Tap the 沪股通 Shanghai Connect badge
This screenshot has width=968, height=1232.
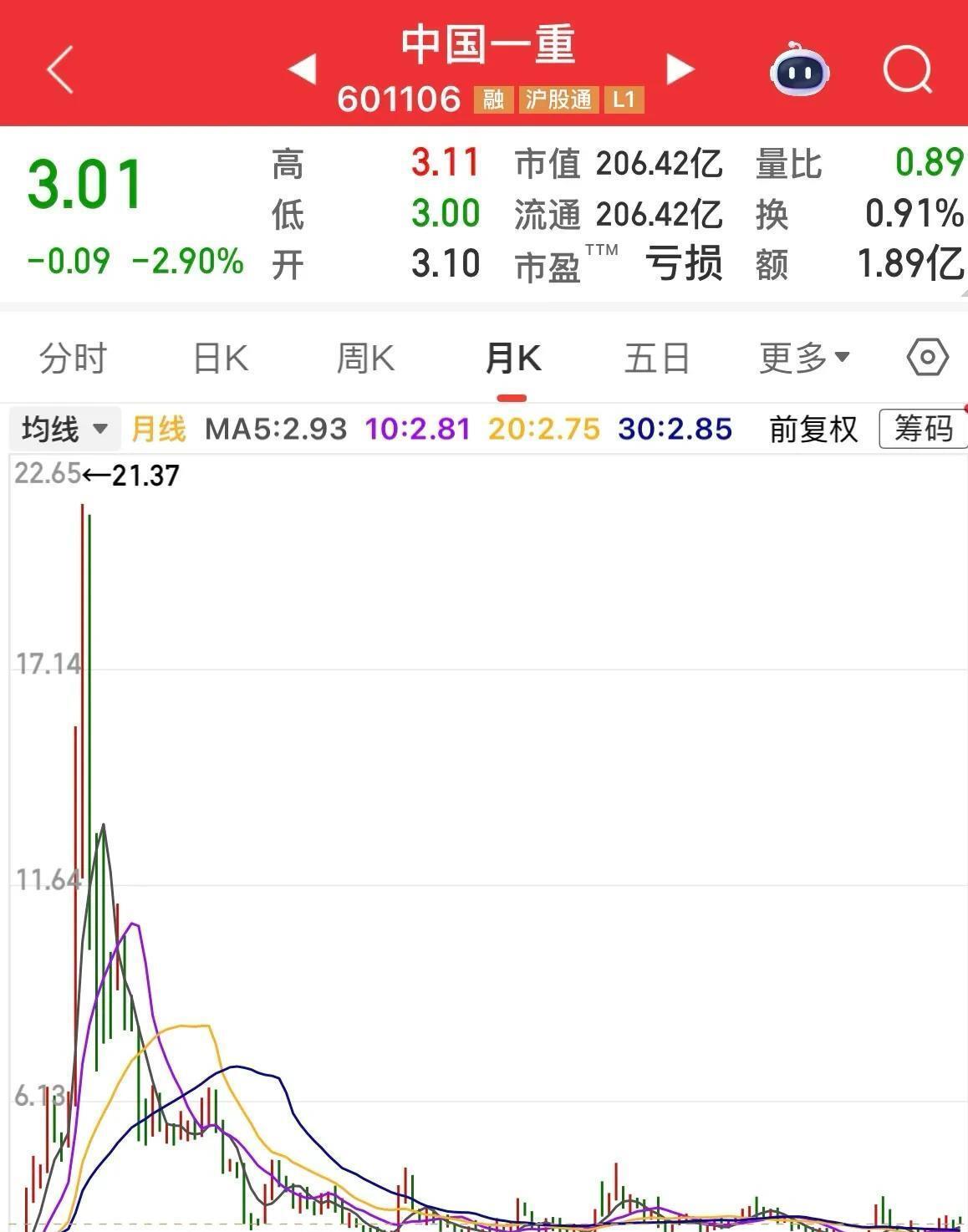tap(558, 99)
